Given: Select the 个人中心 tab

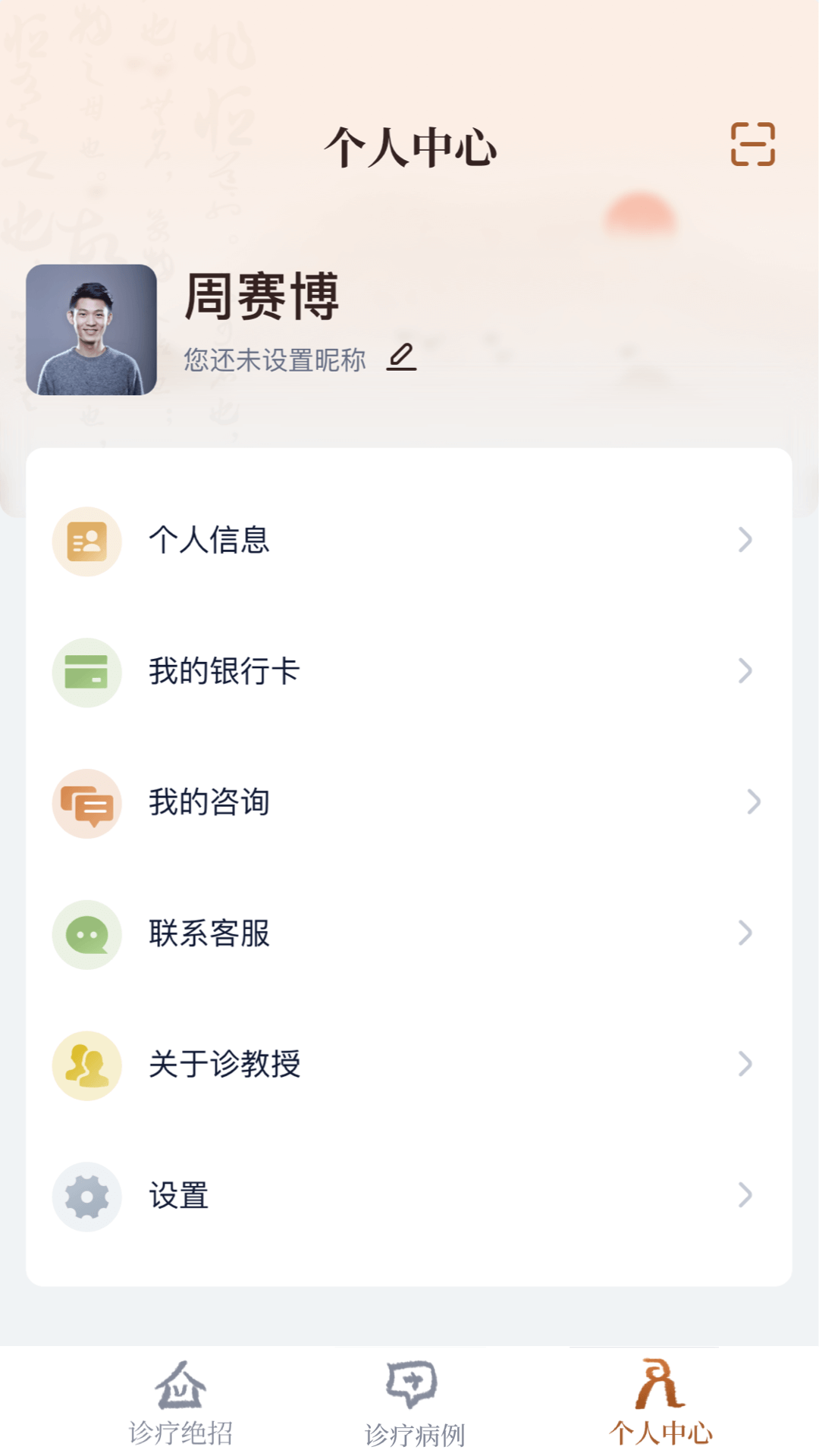Looking at the screenshot, I should point(660,1403).
